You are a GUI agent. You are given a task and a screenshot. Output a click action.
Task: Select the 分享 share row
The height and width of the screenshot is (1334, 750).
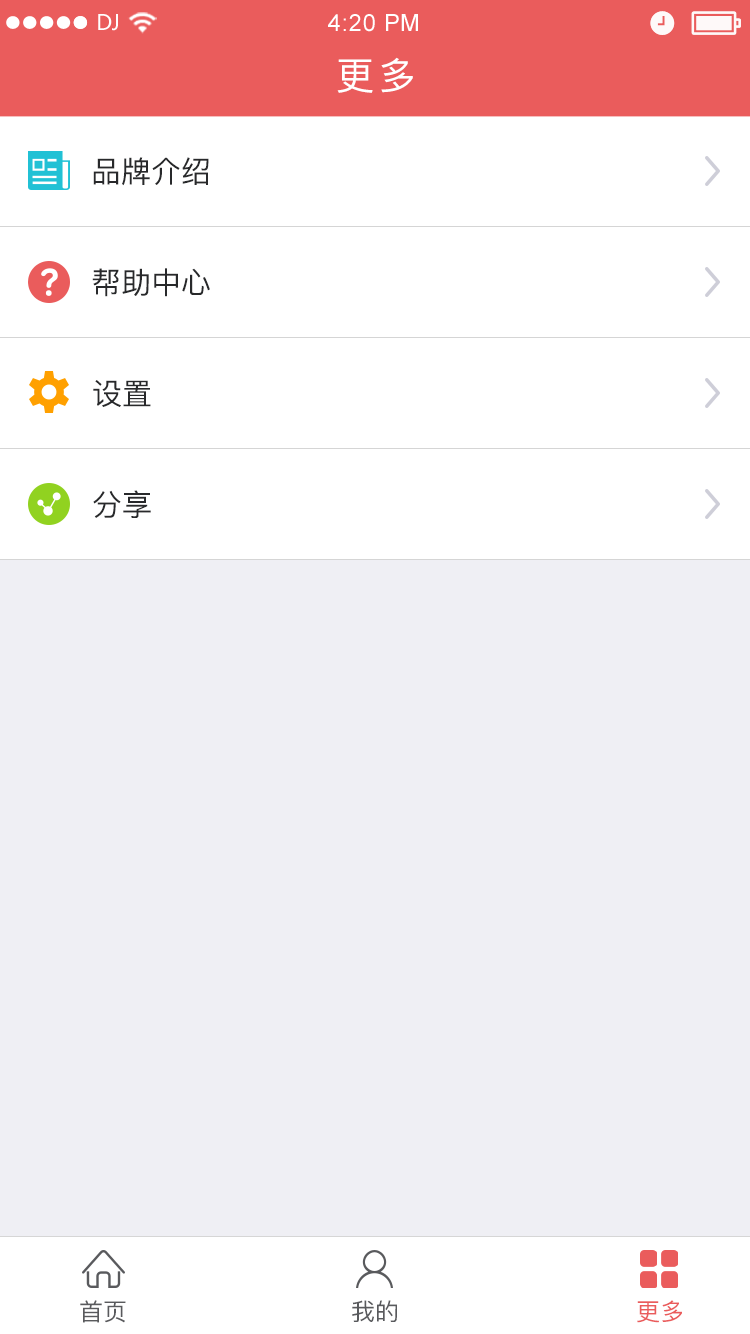point(374,504)
